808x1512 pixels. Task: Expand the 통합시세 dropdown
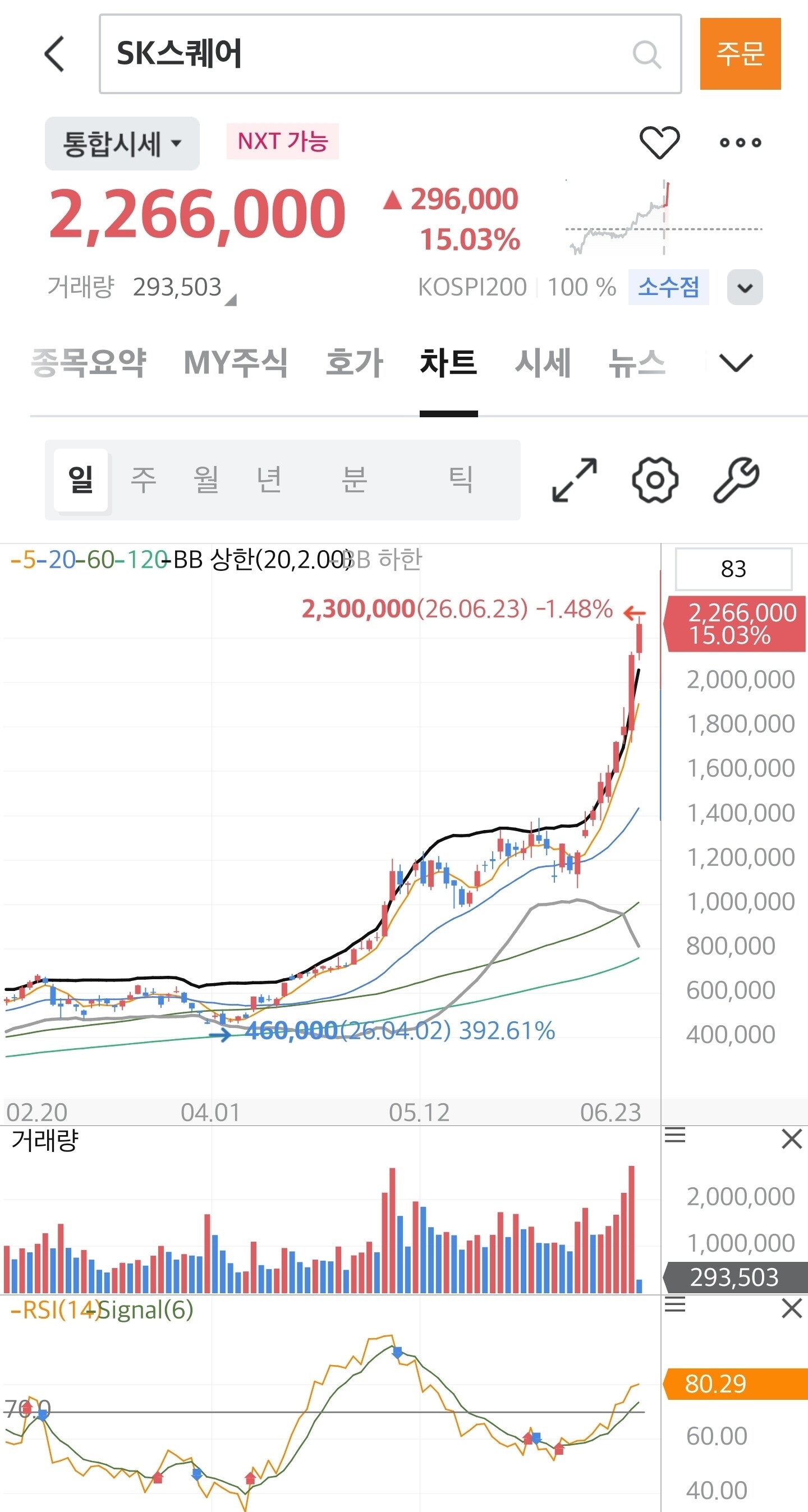coord(122,143)
